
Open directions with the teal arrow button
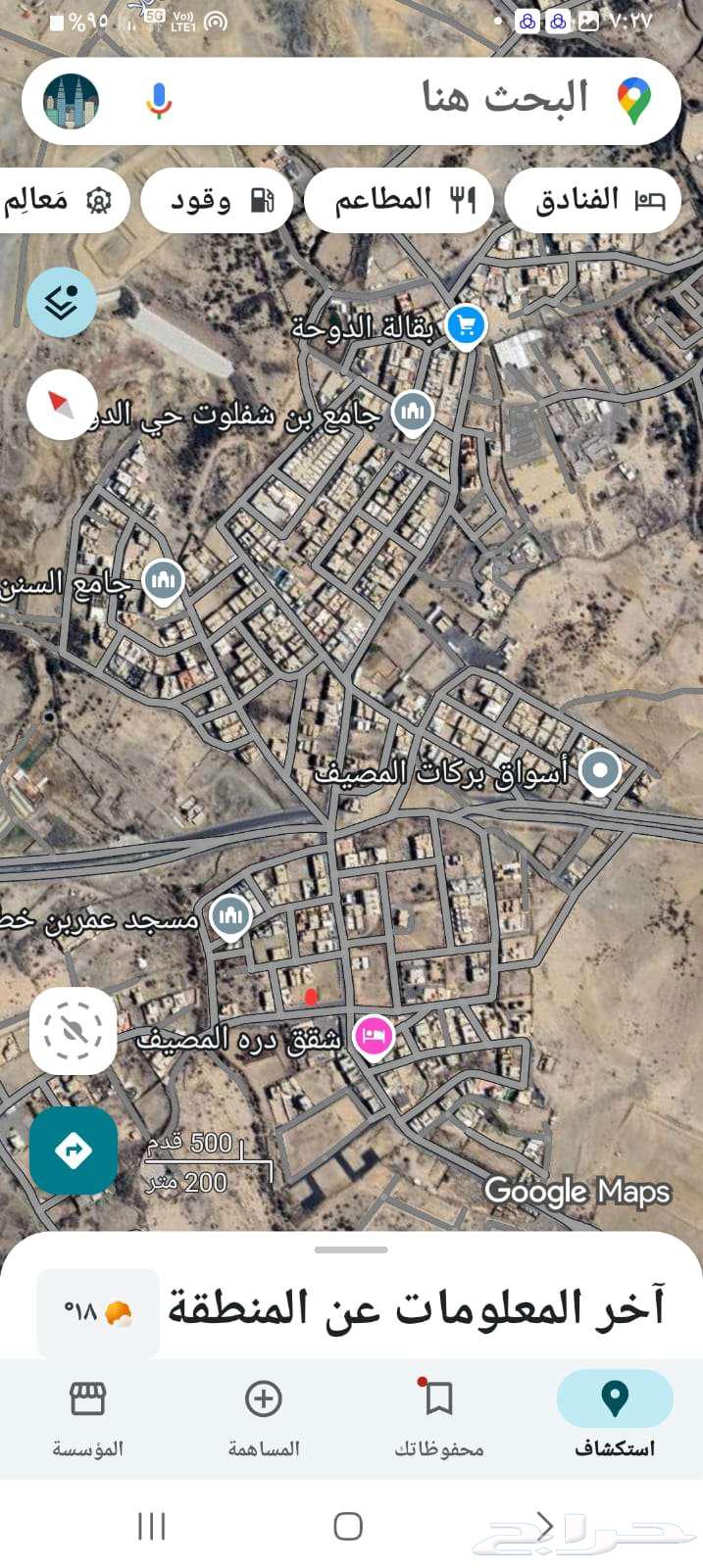pyautogui.click(x=74, y=1150)
